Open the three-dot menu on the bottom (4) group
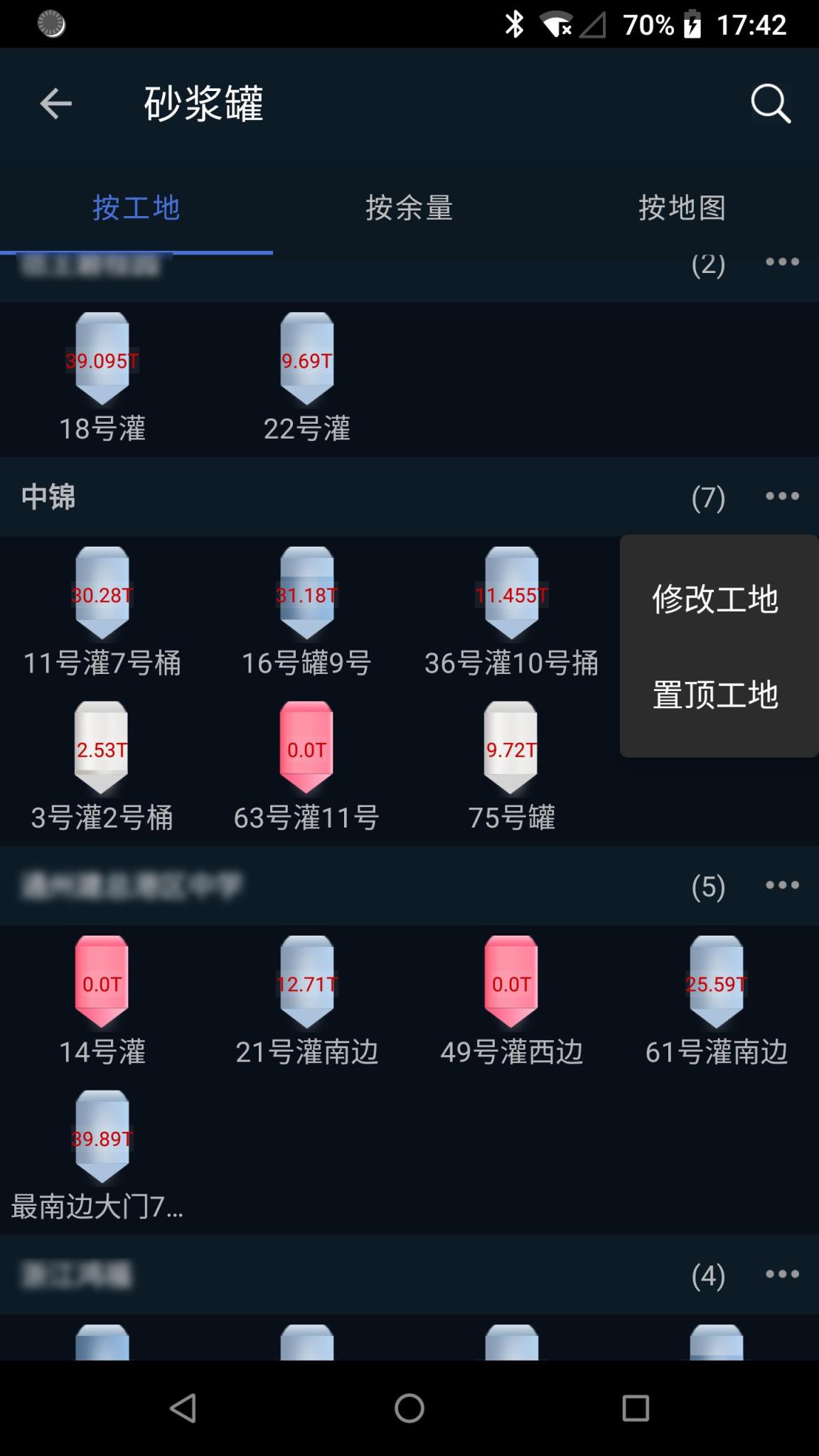Image resolution: width=819 pixels, height=1456 pixels. [781, 1276]
